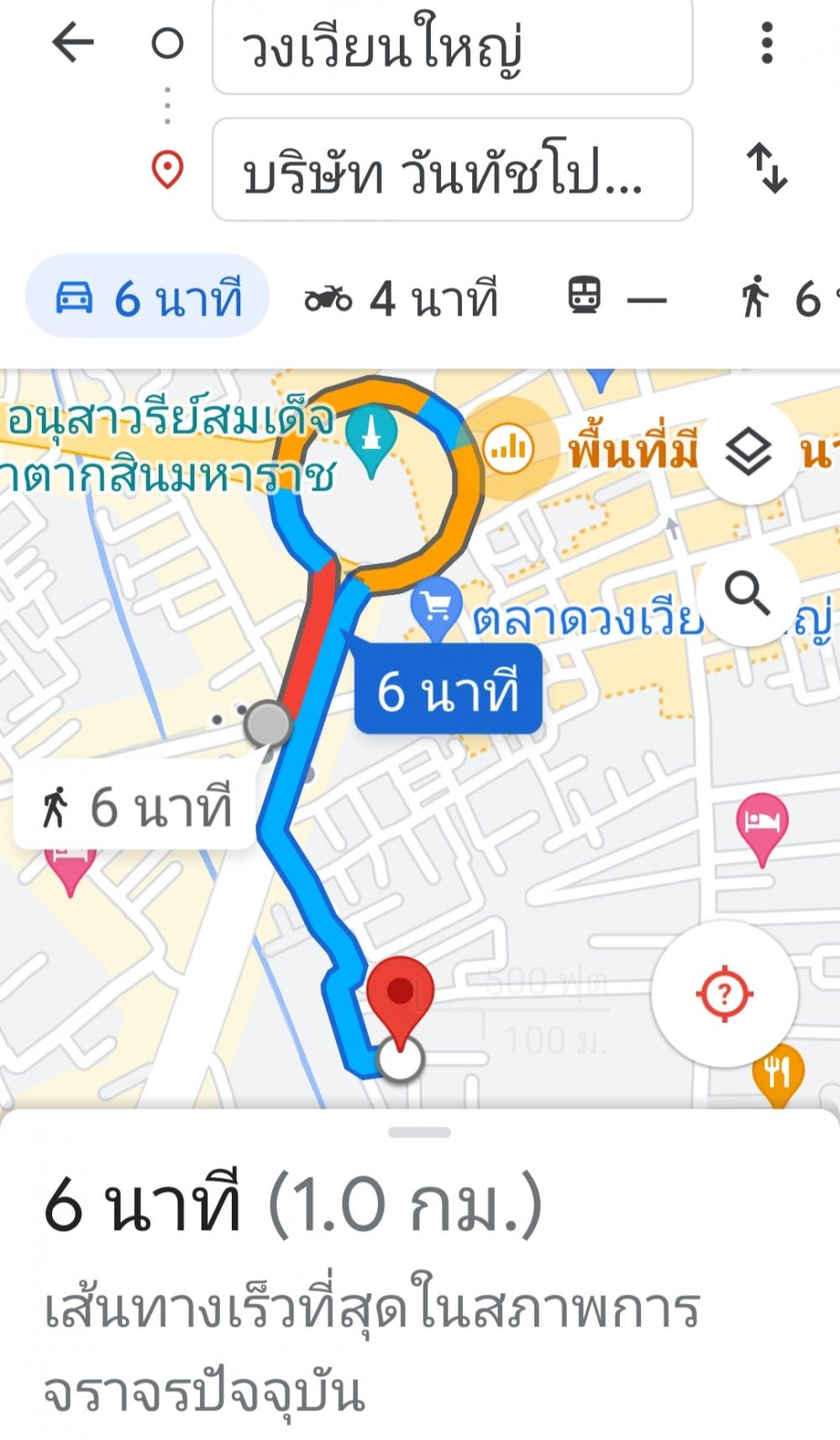Screen dimensions: 840x1440
Task: Switch to motorcycle mode 4 นาที
Action: [x=402, y=298]
